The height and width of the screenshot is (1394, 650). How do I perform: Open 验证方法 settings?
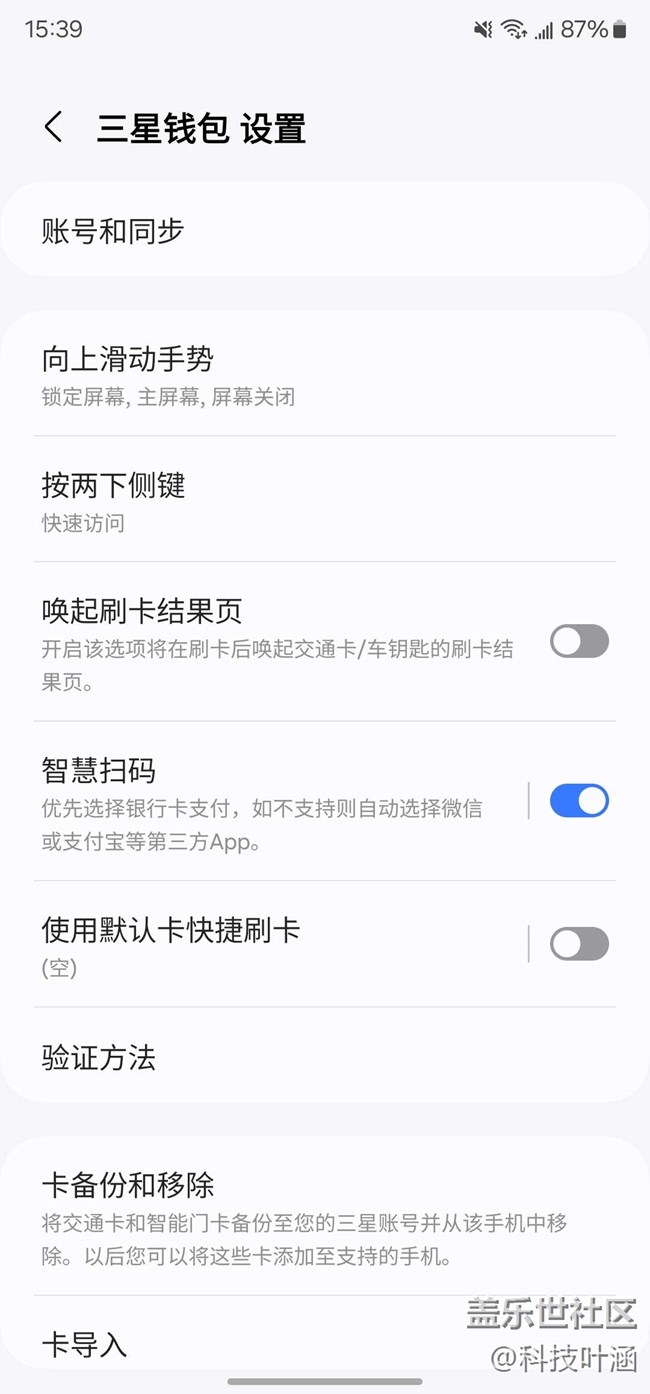(x=324, y=1057)
